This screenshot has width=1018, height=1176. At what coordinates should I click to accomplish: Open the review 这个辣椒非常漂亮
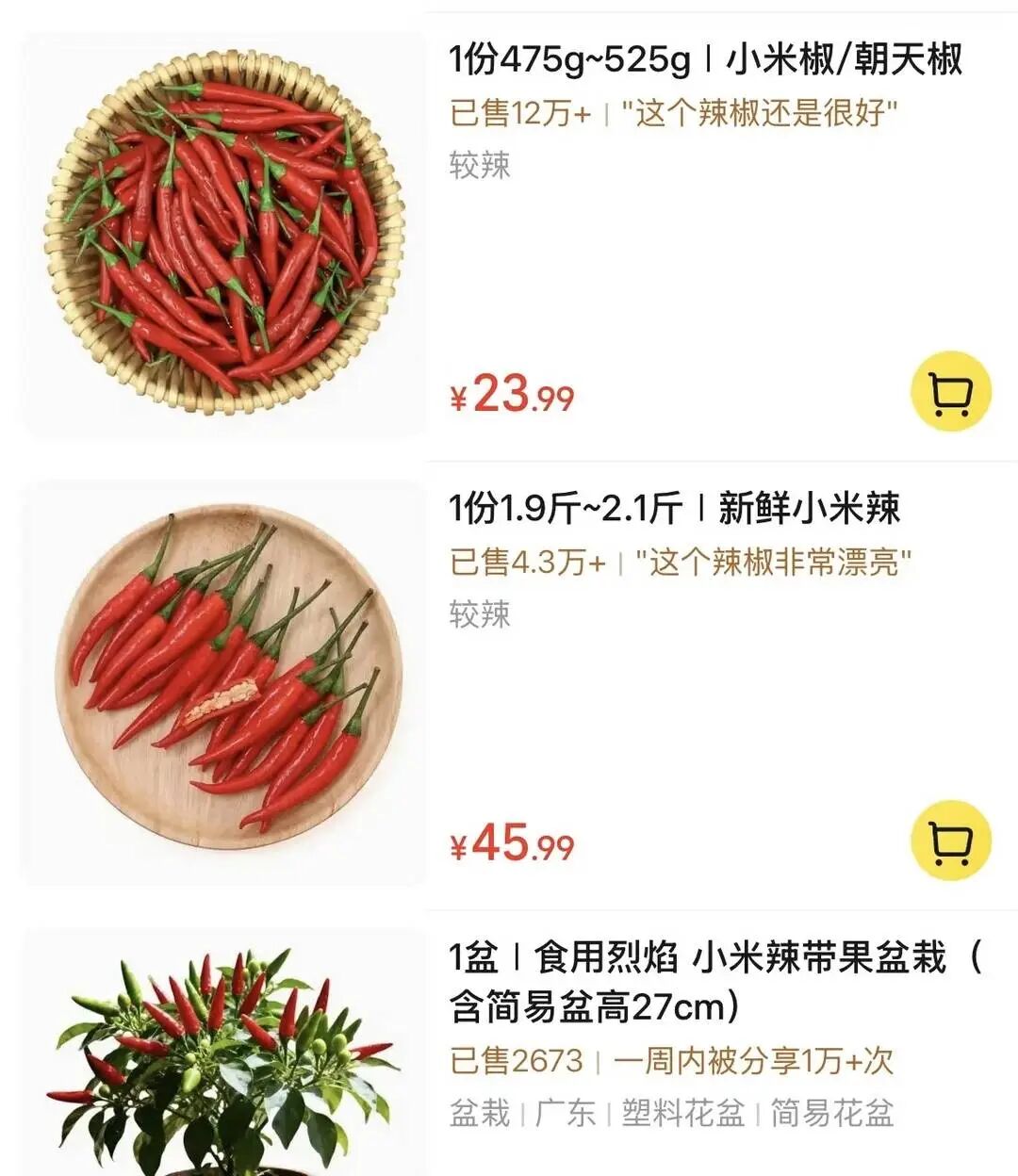coord(775,561)
